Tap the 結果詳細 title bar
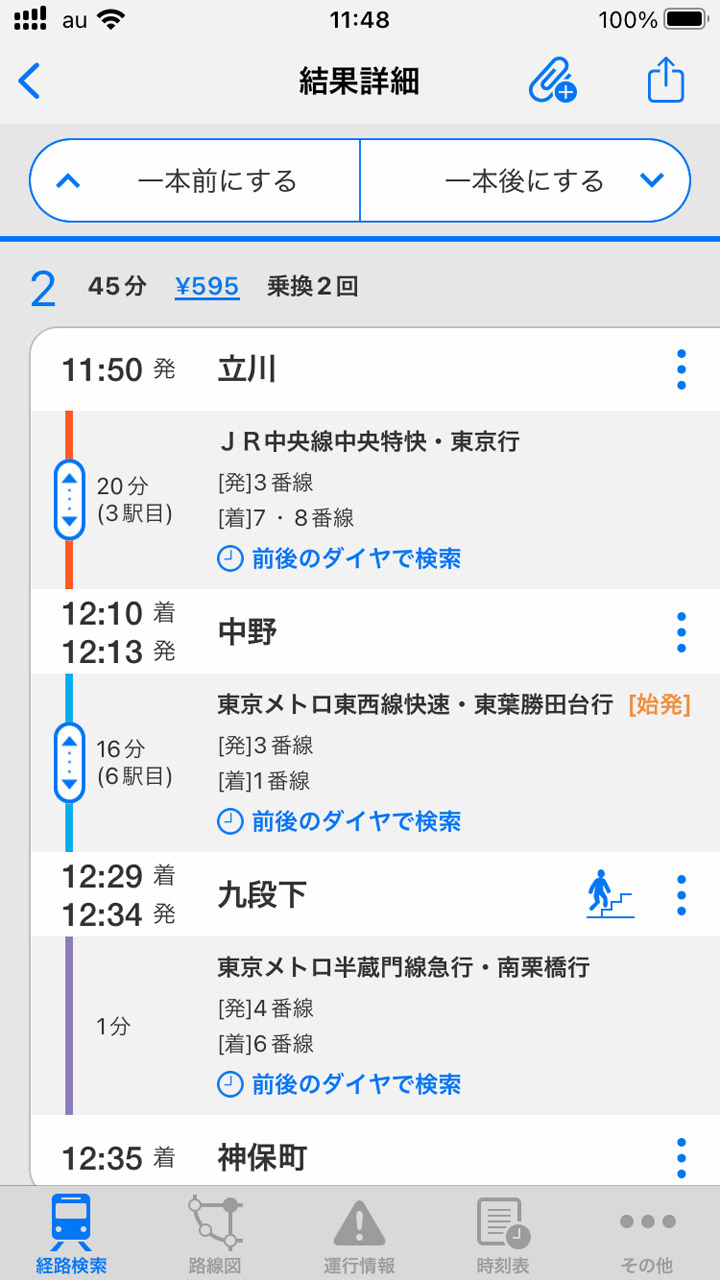Viewport: 720px width, 1280px height. coord(360,80)
